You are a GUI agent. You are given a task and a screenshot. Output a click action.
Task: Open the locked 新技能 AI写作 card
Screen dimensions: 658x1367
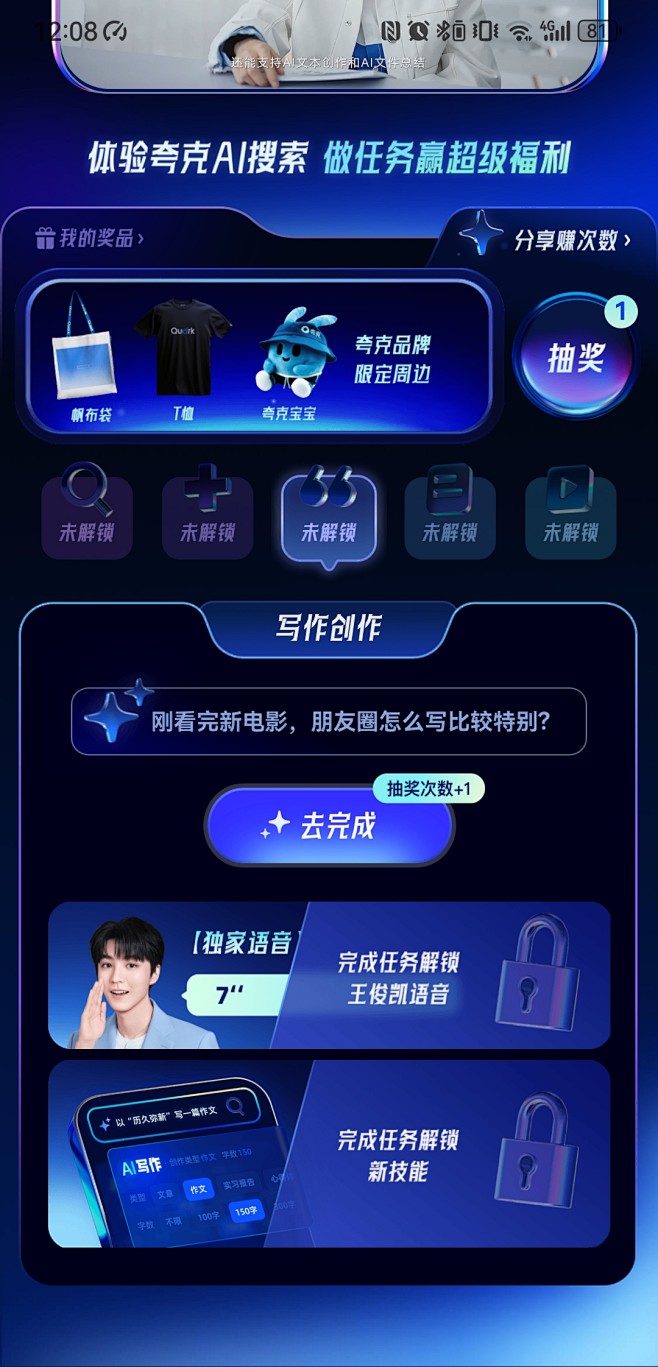pos(329,1154)
